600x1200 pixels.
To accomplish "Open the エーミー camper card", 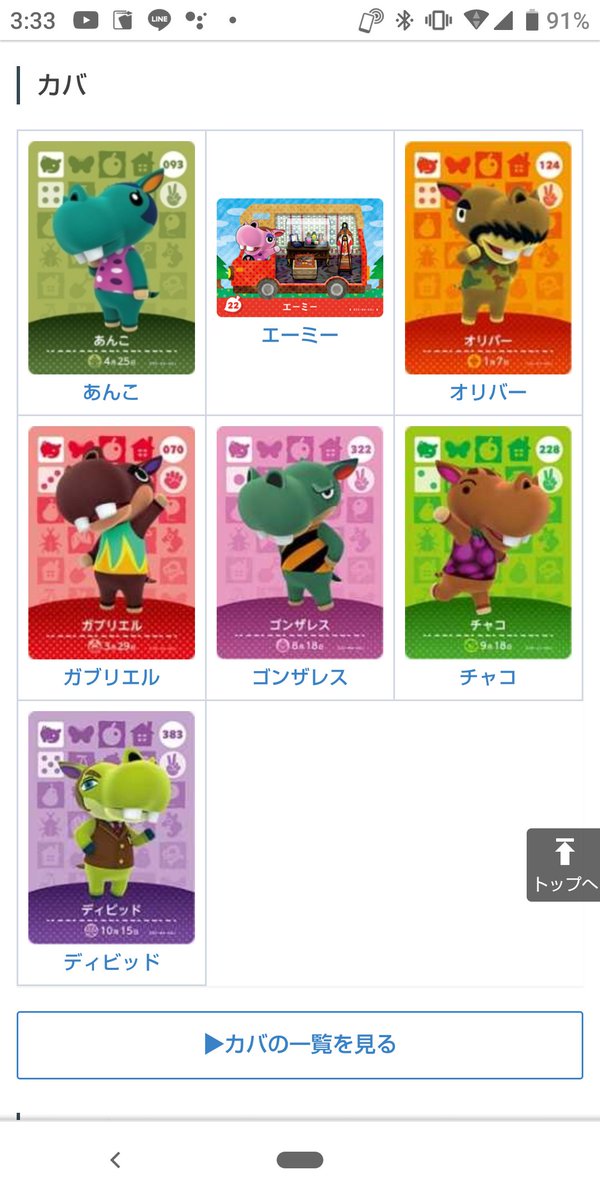I will pyautogui.click(x=300, y=258).
